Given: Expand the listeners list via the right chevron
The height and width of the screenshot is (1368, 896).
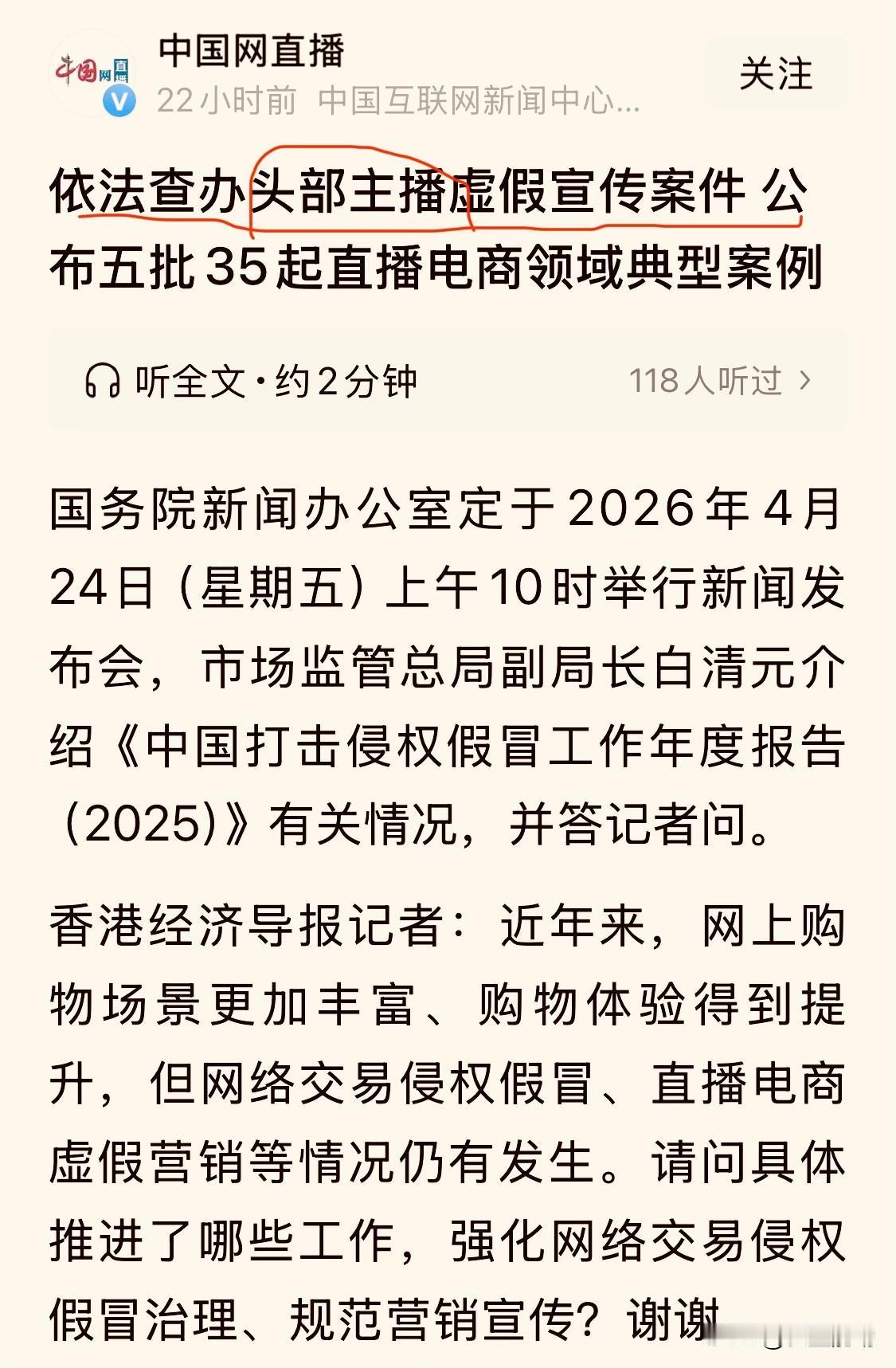Looking at the screenshot, I should click(805, 380).
